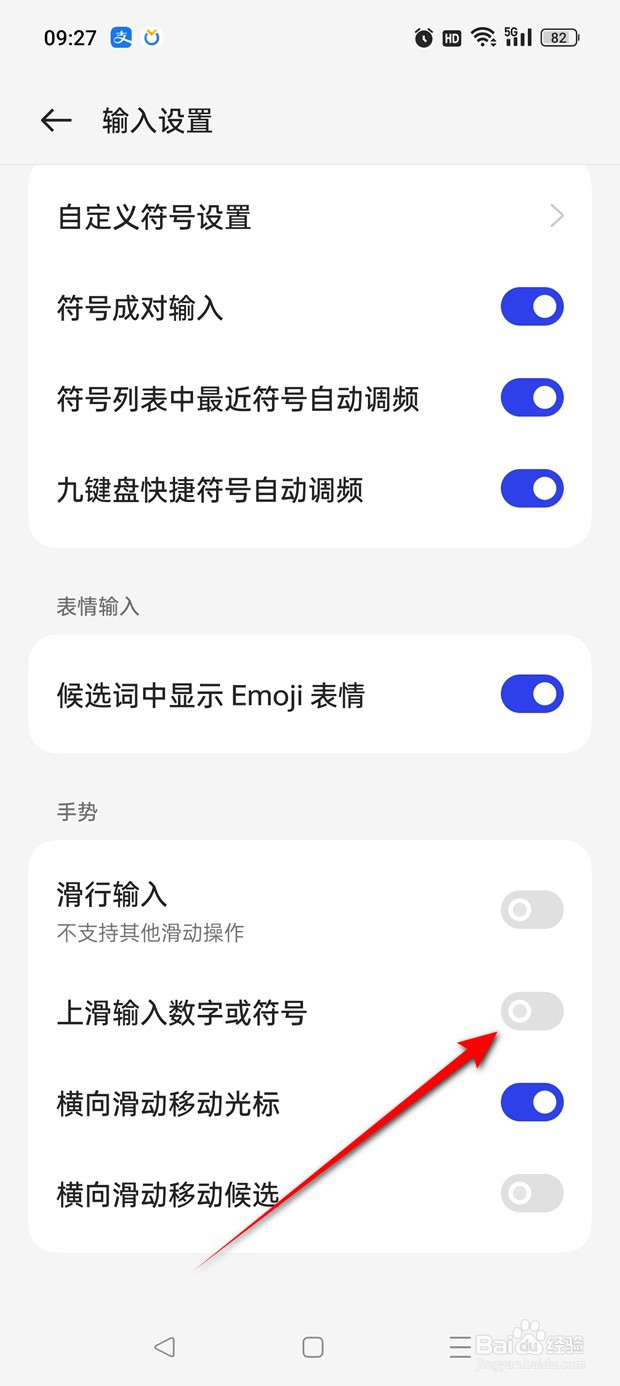Enable 滑行输入
This screenshot has width=620, height=1386.
(x=532, y=910)
